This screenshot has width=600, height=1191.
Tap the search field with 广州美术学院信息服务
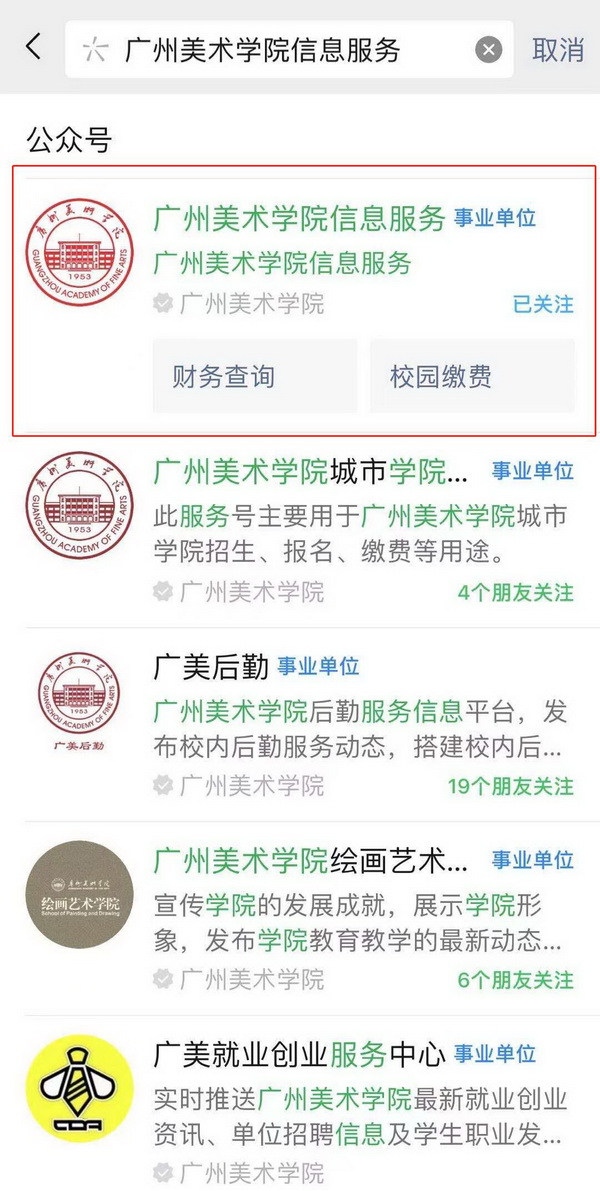pos(270,49)
